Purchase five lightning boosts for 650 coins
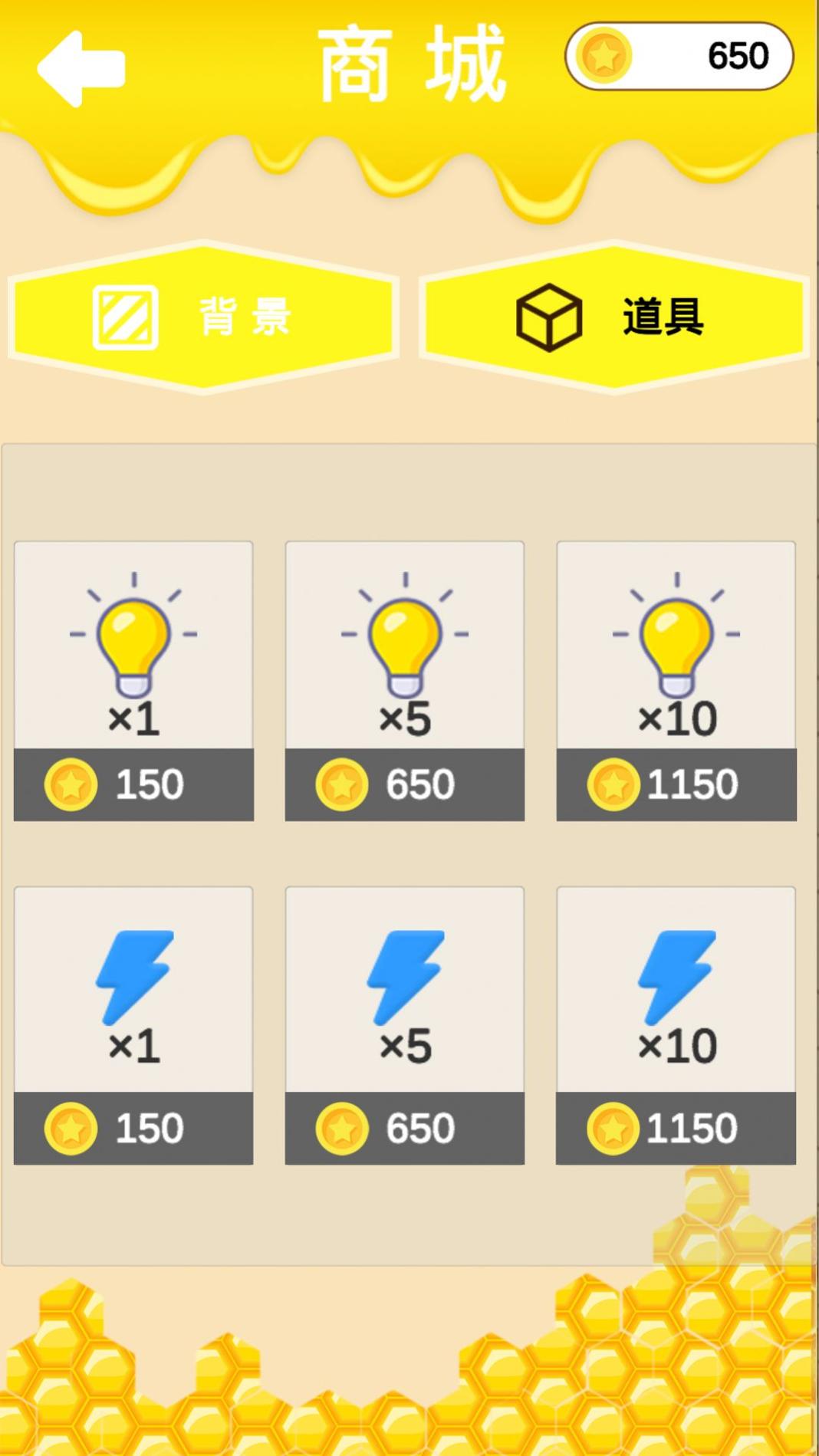 pos(404,1126)
